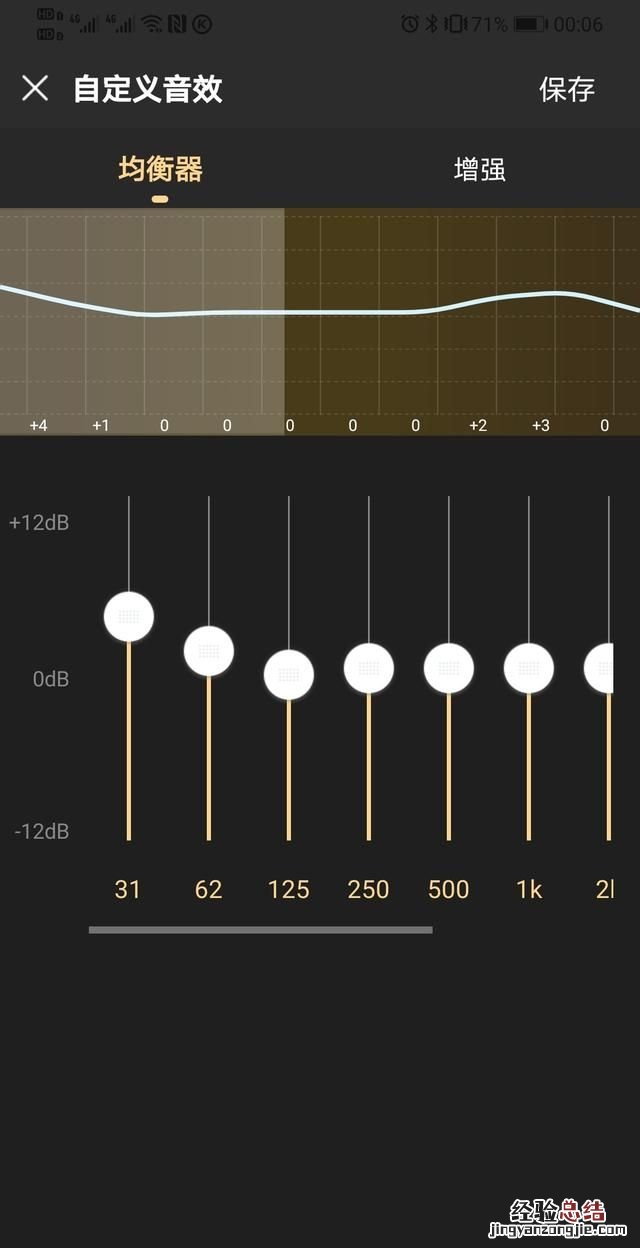This screenshot has width=640, height=1248.
Task: Tap the 62 Hz slider knob
Action: click(x=209, y=651)
